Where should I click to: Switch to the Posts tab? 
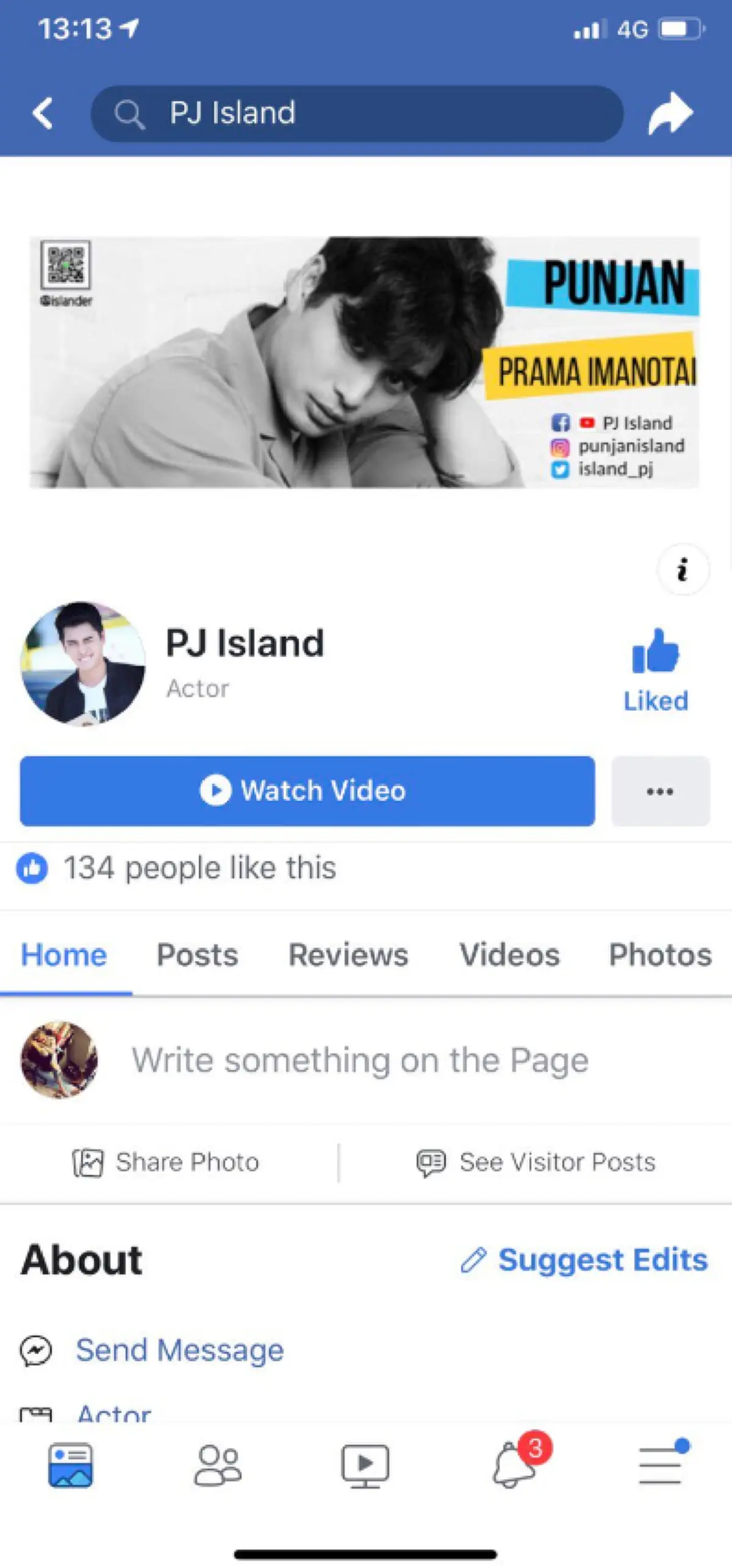click(x=197, y=955)
